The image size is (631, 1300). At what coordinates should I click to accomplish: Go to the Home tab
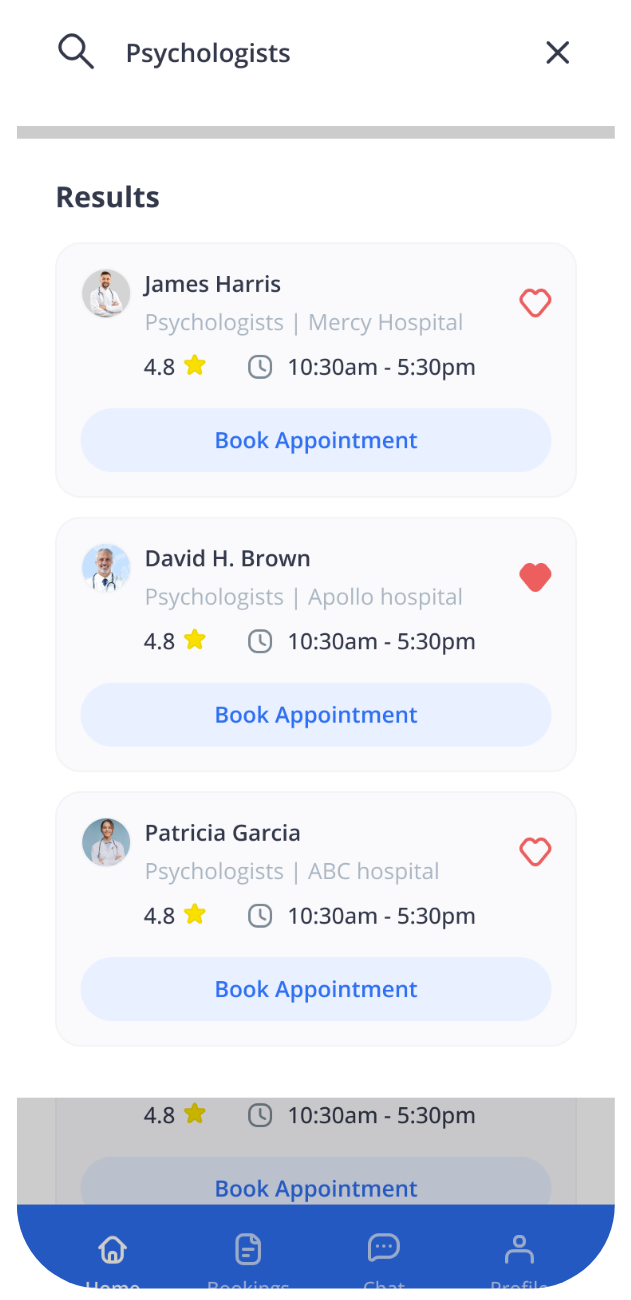(x=112, y=1255)
